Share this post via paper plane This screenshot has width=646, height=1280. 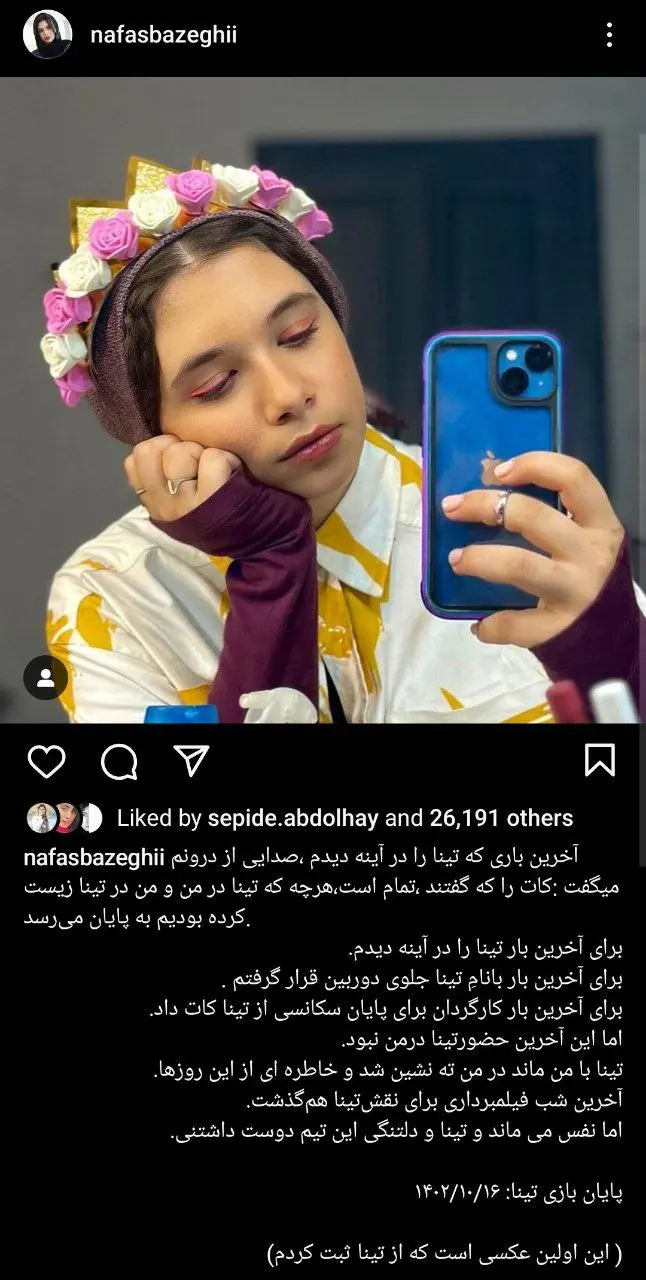[191, 762]
